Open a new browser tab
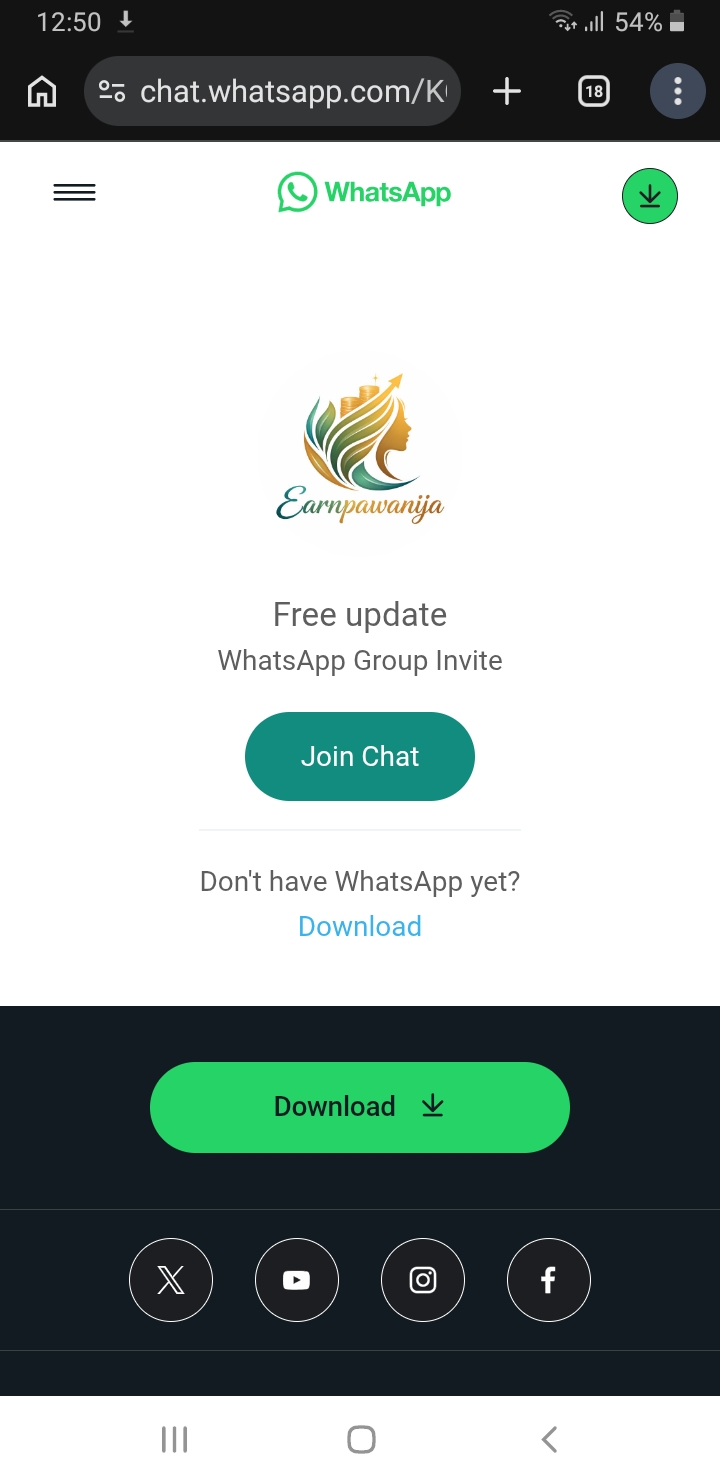This screenshot has width=720, height=1480. [x=507, y=92]
